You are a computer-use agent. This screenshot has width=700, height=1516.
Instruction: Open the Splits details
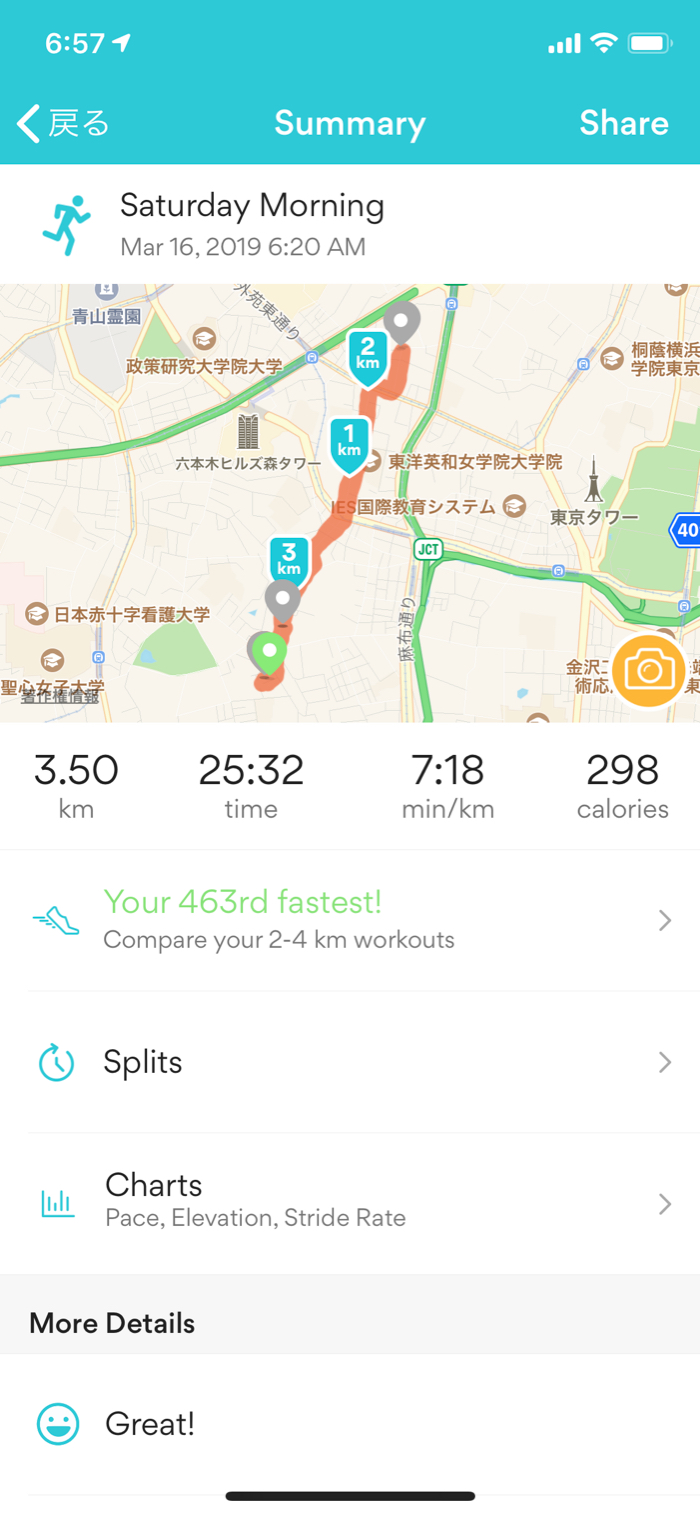(350, 1062)
